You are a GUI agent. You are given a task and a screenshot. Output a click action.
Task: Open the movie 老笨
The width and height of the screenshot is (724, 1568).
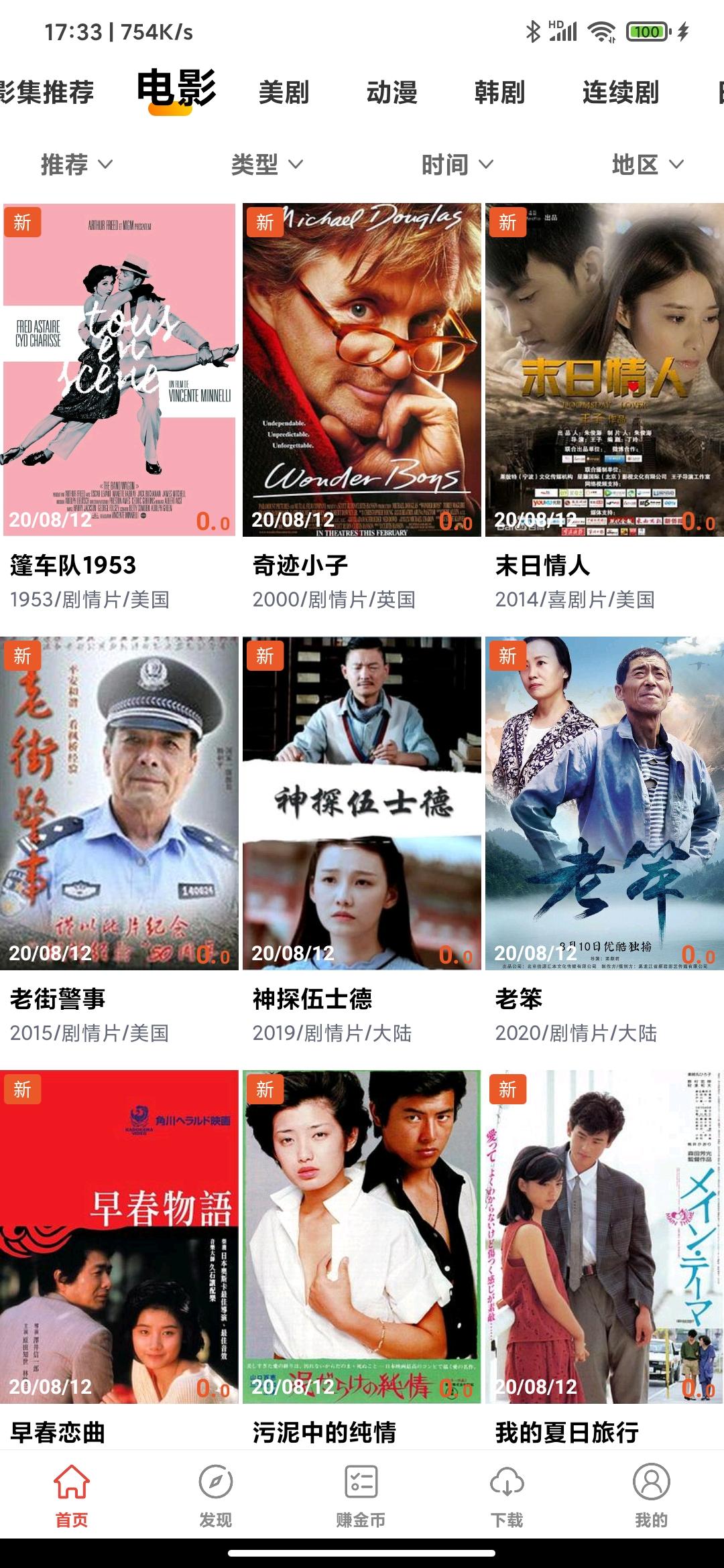point(604,803)
